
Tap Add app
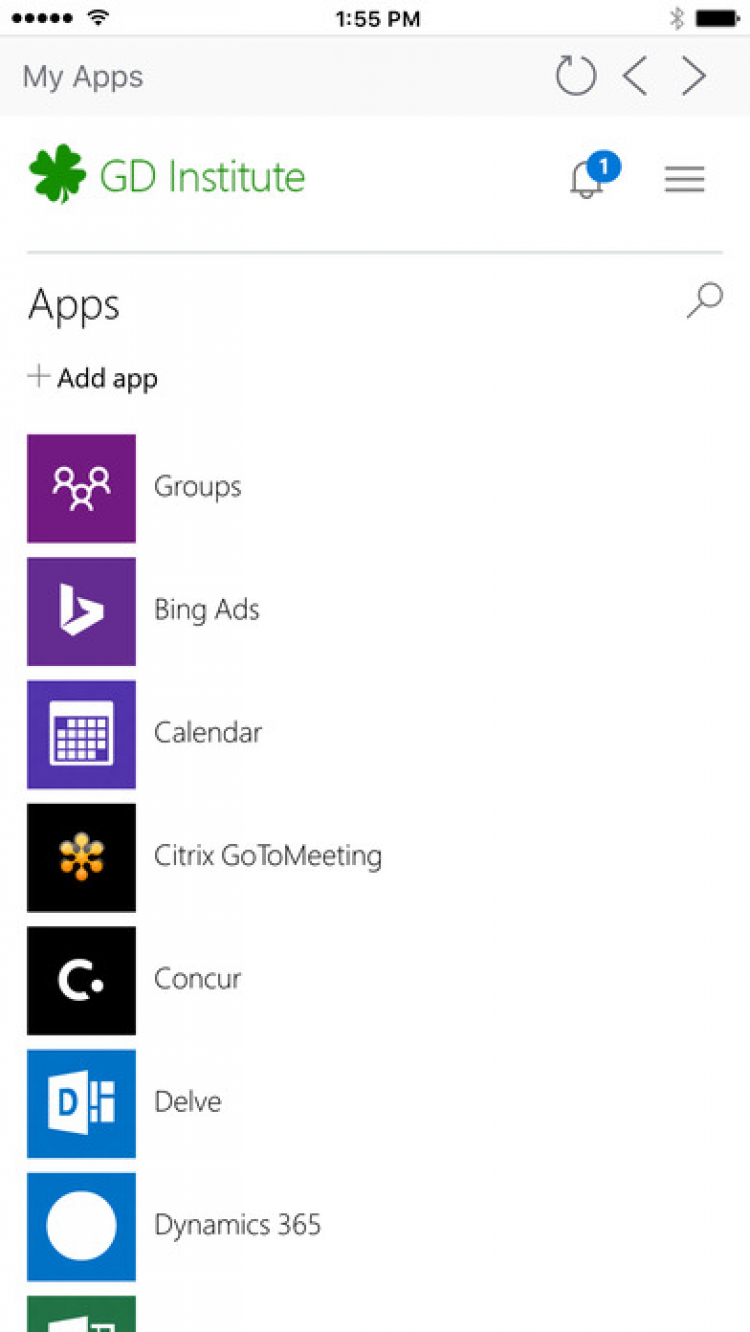93,378
